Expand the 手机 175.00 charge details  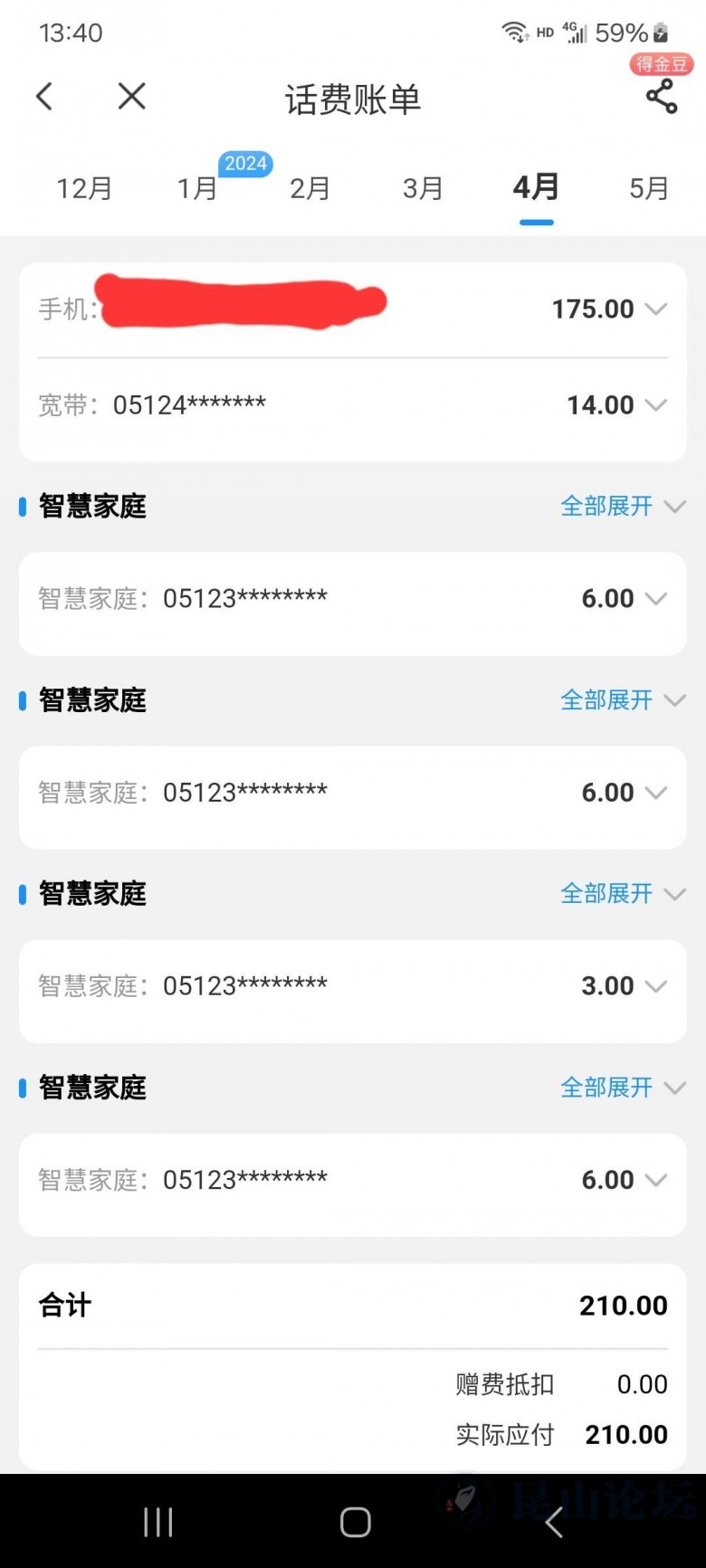click(655, 309)
